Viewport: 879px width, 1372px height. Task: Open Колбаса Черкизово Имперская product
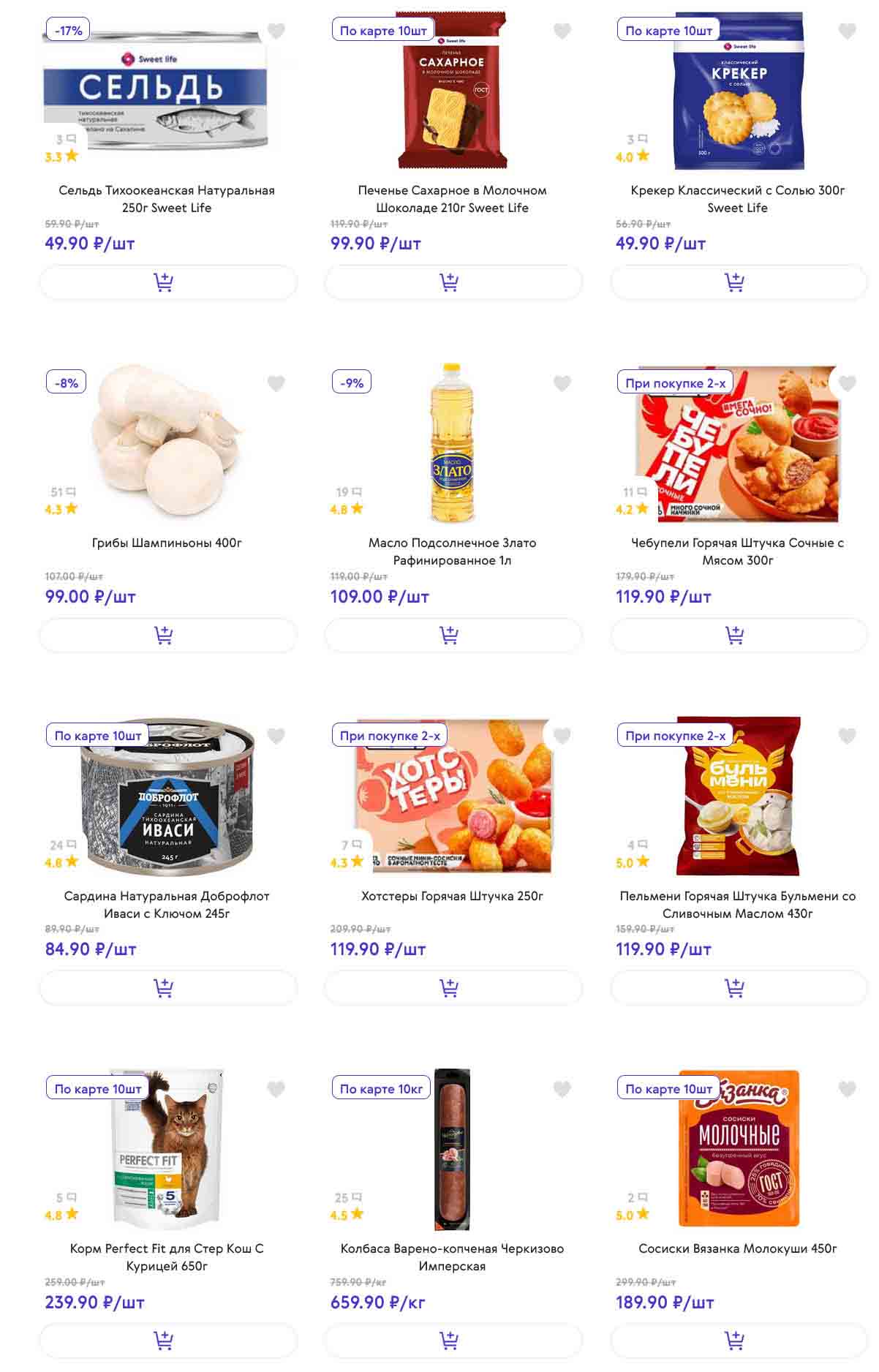(x=452, y=1256)
